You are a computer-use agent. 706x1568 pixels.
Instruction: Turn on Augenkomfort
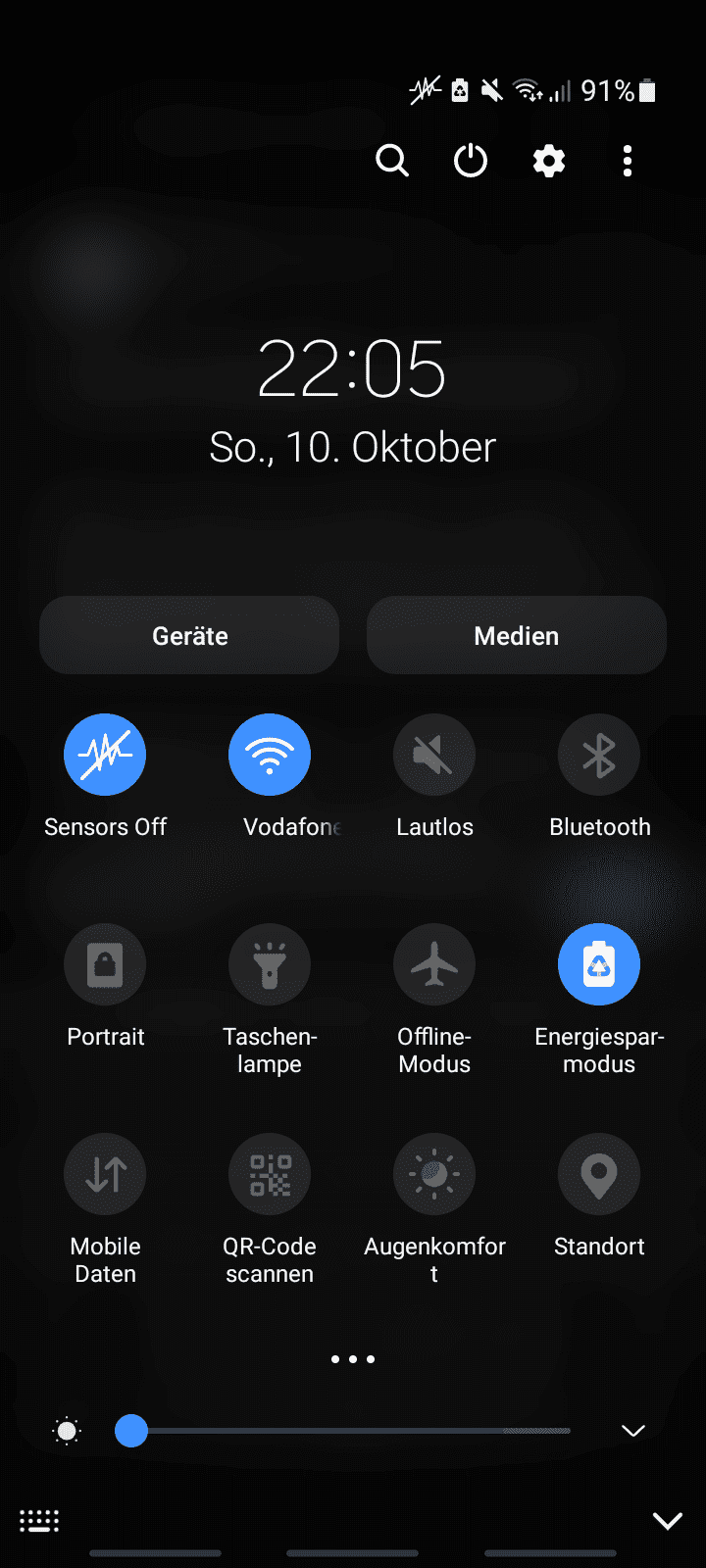click(434, 1174)
